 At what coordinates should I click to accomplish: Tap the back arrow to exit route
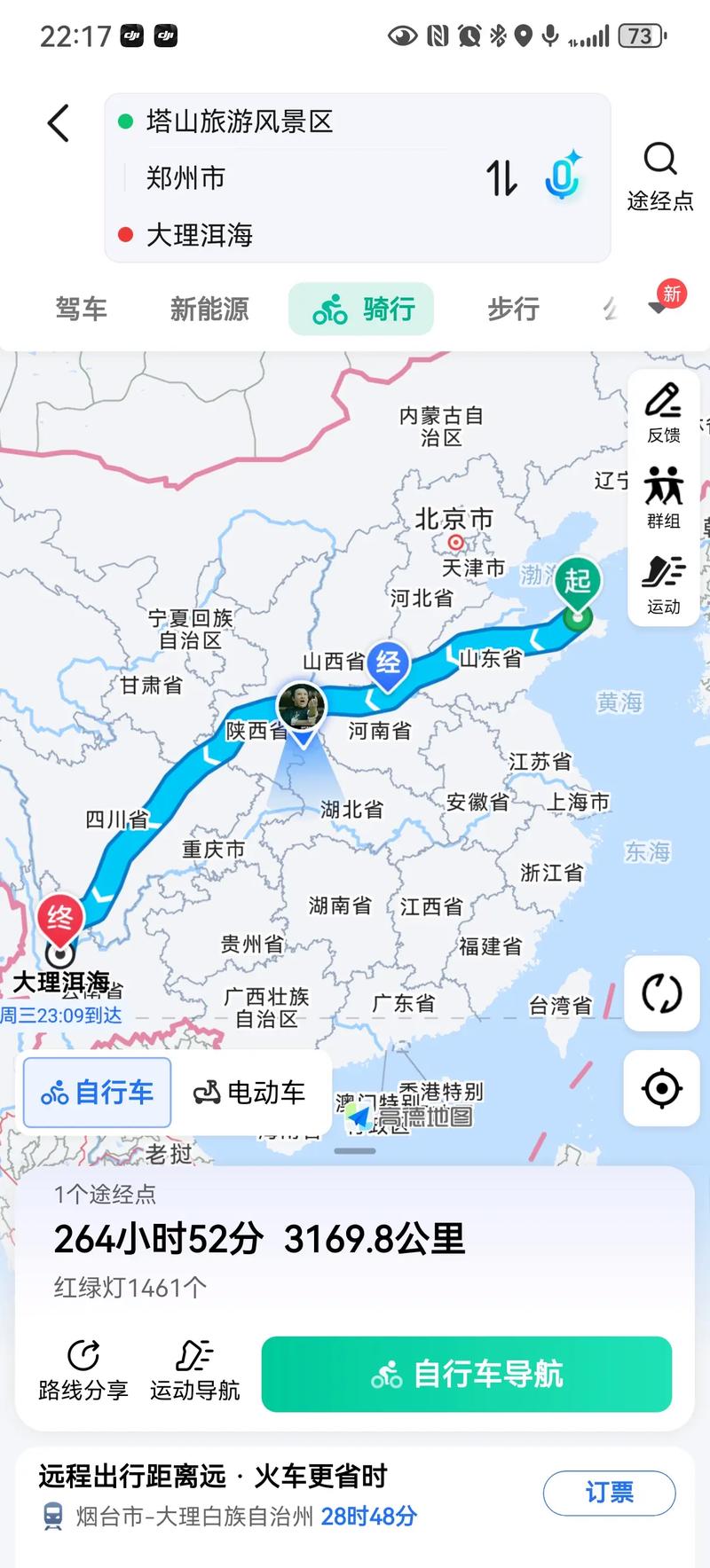(59, 123)
